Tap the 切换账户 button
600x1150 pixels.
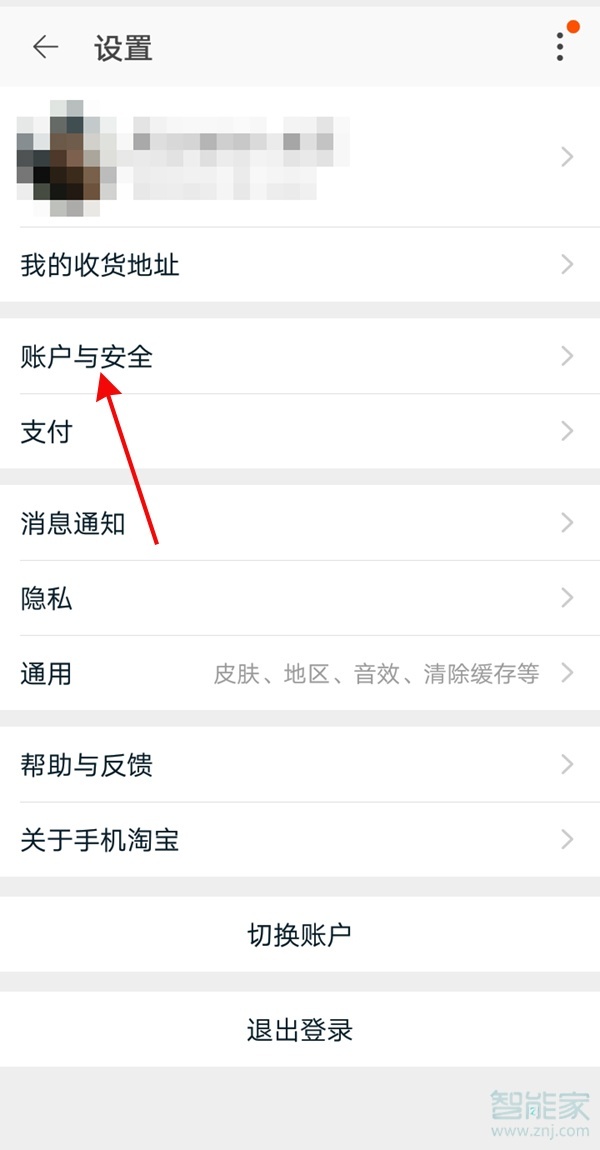click(x=300, y=935)
